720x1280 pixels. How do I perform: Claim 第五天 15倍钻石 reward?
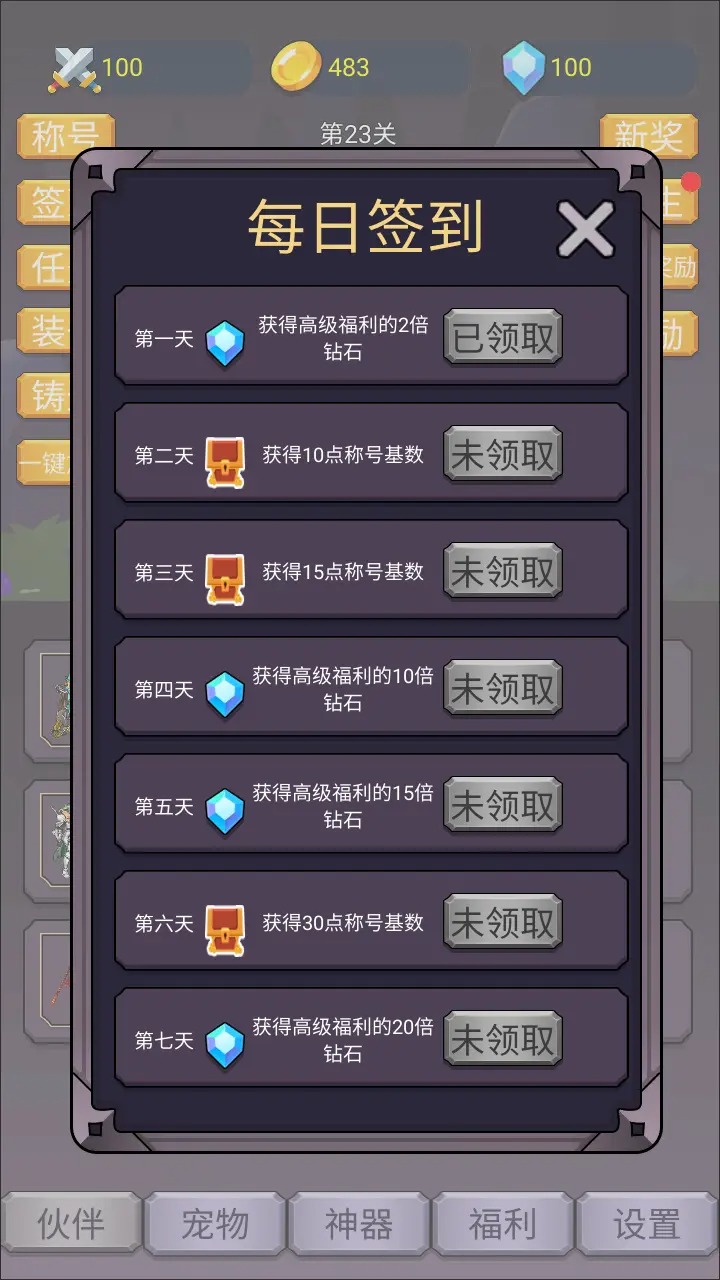(503, 806)
